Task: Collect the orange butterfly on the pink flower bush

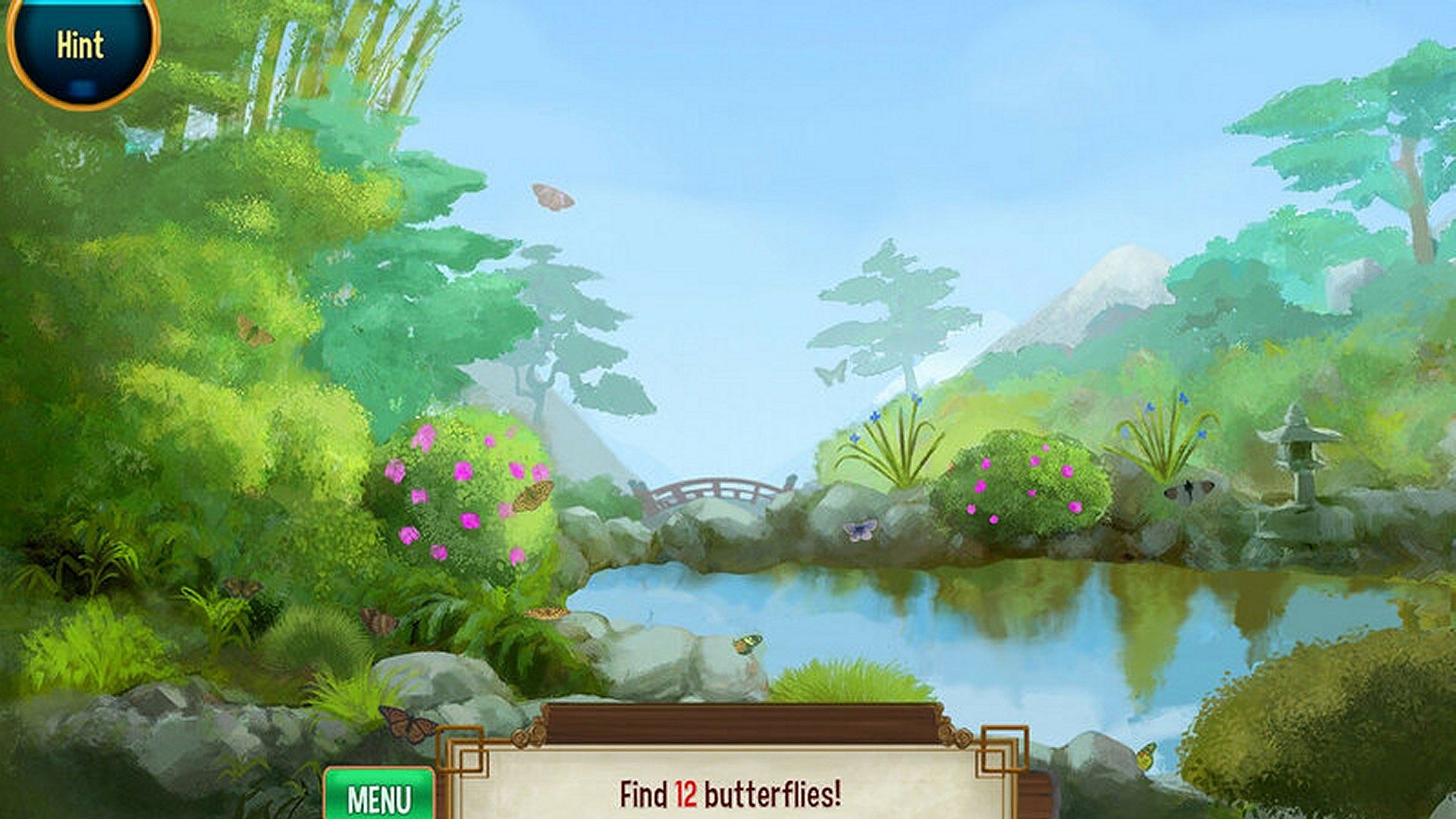Action: (532, 497)
